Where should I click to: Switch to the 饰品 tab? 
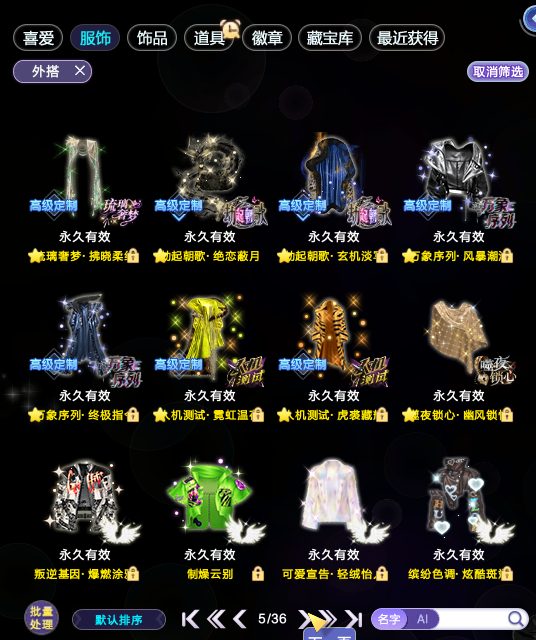152,38
